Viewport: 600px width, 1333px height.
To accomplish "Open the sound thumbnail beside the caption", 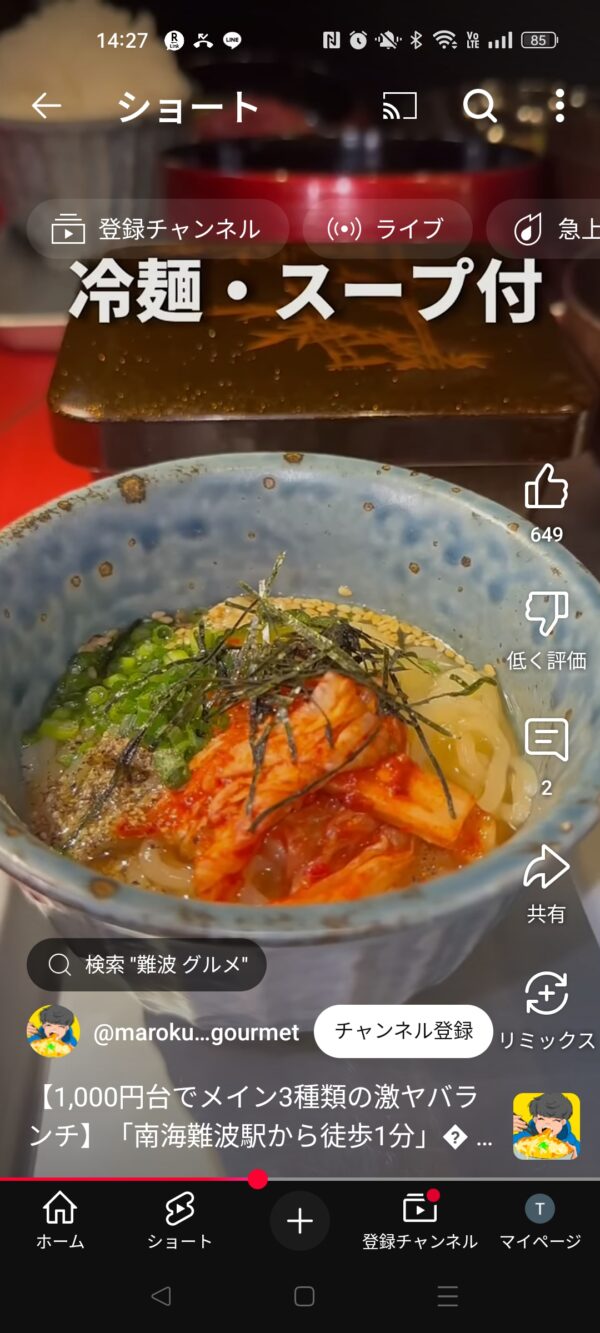I will (546, 1126).
